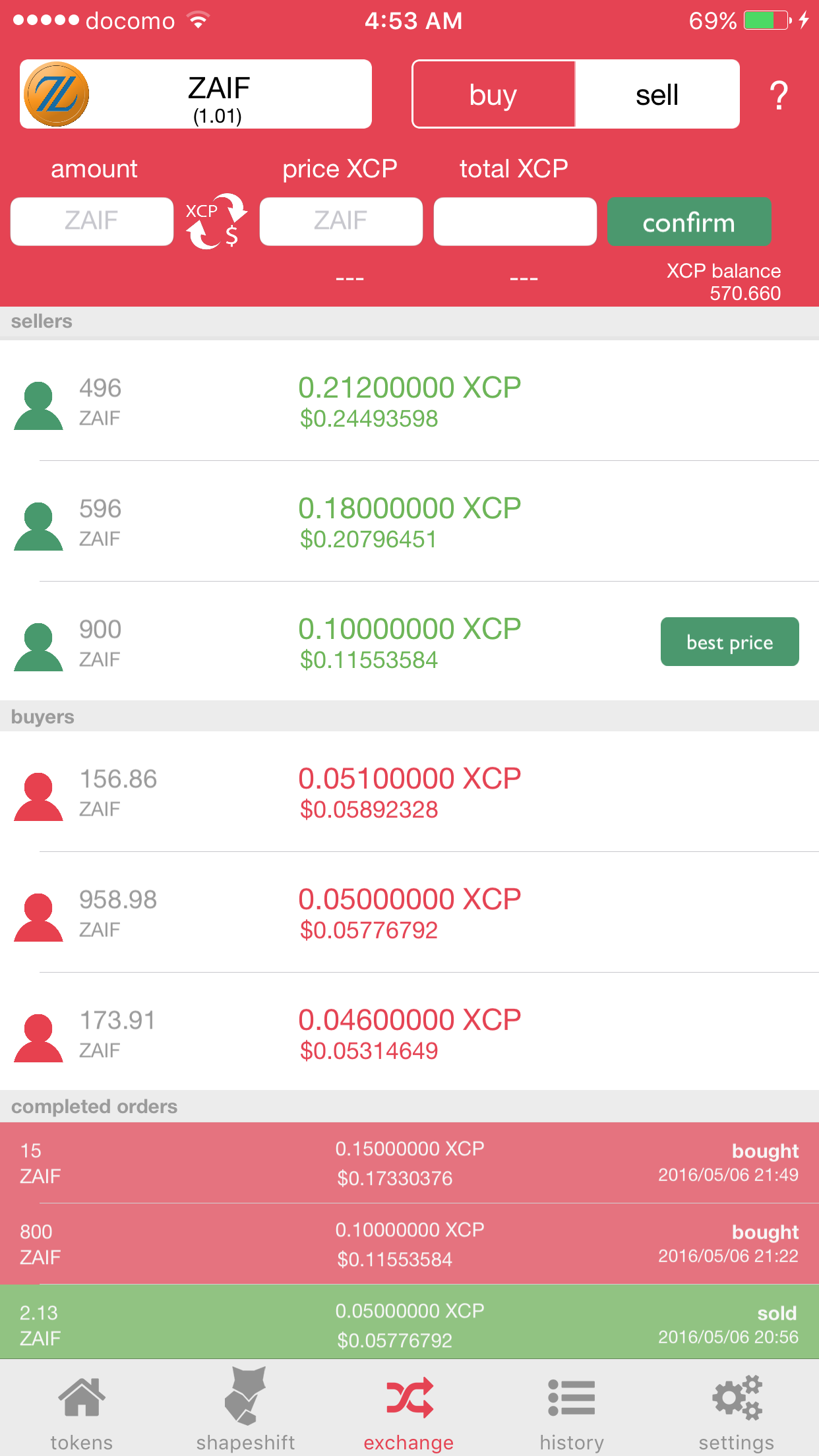Screen dimensions: 819x1456
Task: Select the 496 ZAIF seller offer
Action: tap(409, 401)
